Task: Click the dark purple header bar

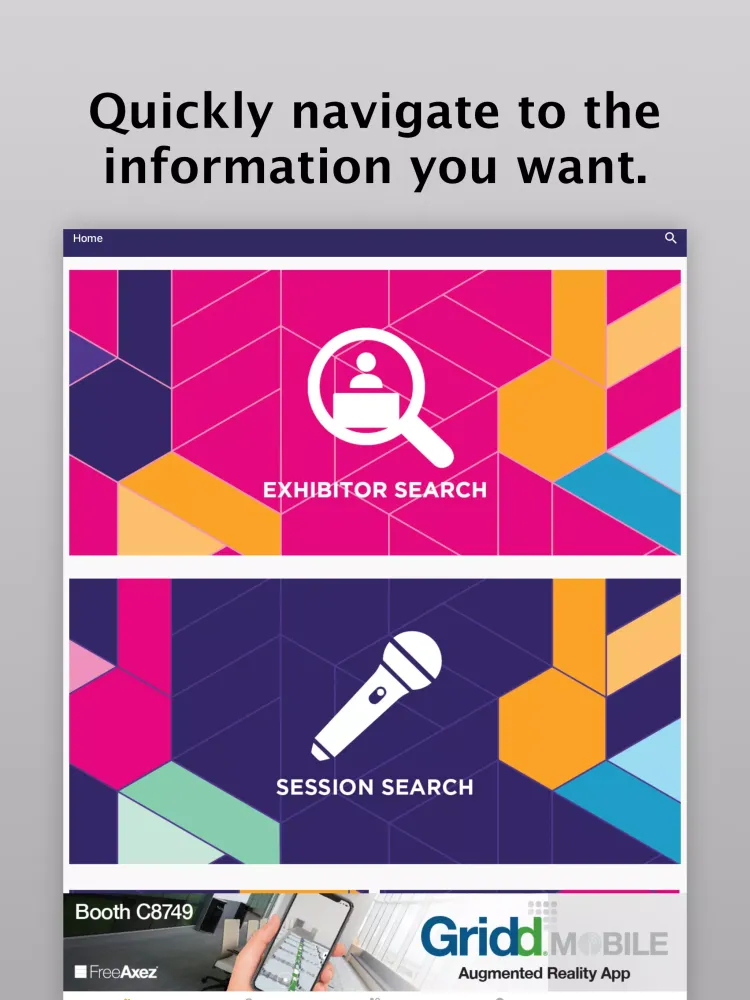Action: pyautogui.click(x=374, y=238)
